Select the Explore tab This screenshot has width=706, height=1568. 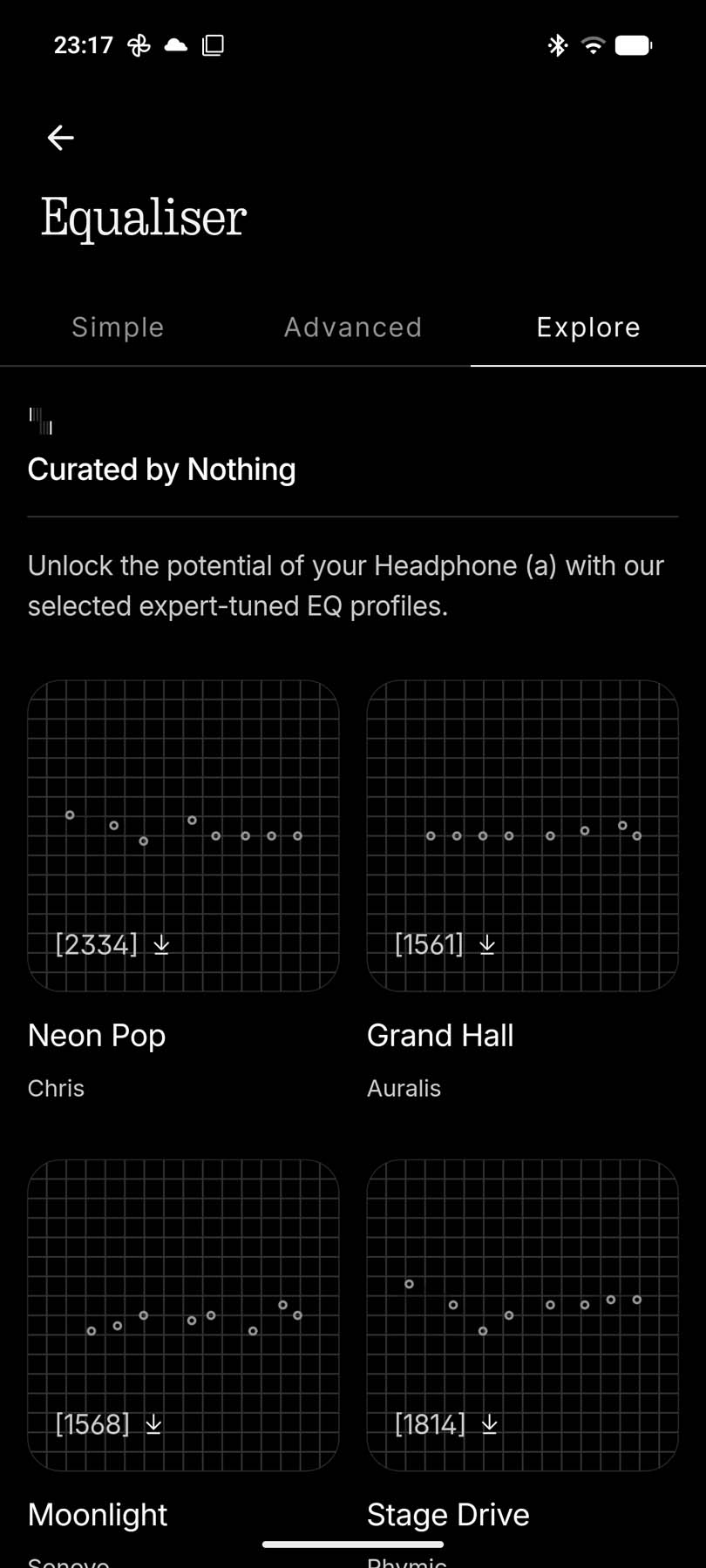pyautogui.click(x=588, y=327)
